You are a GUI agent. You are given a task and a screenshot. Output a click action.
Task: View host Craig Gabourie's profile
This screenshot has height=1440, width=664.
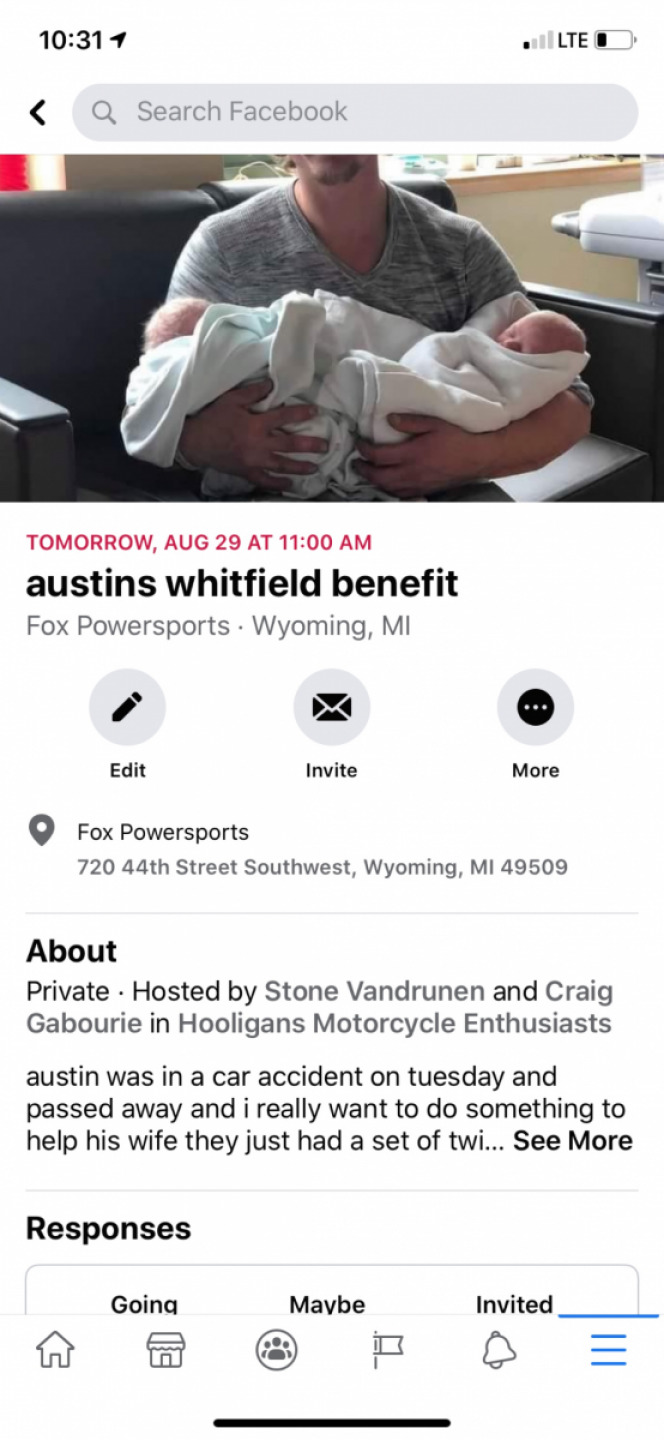pos(578,991)
